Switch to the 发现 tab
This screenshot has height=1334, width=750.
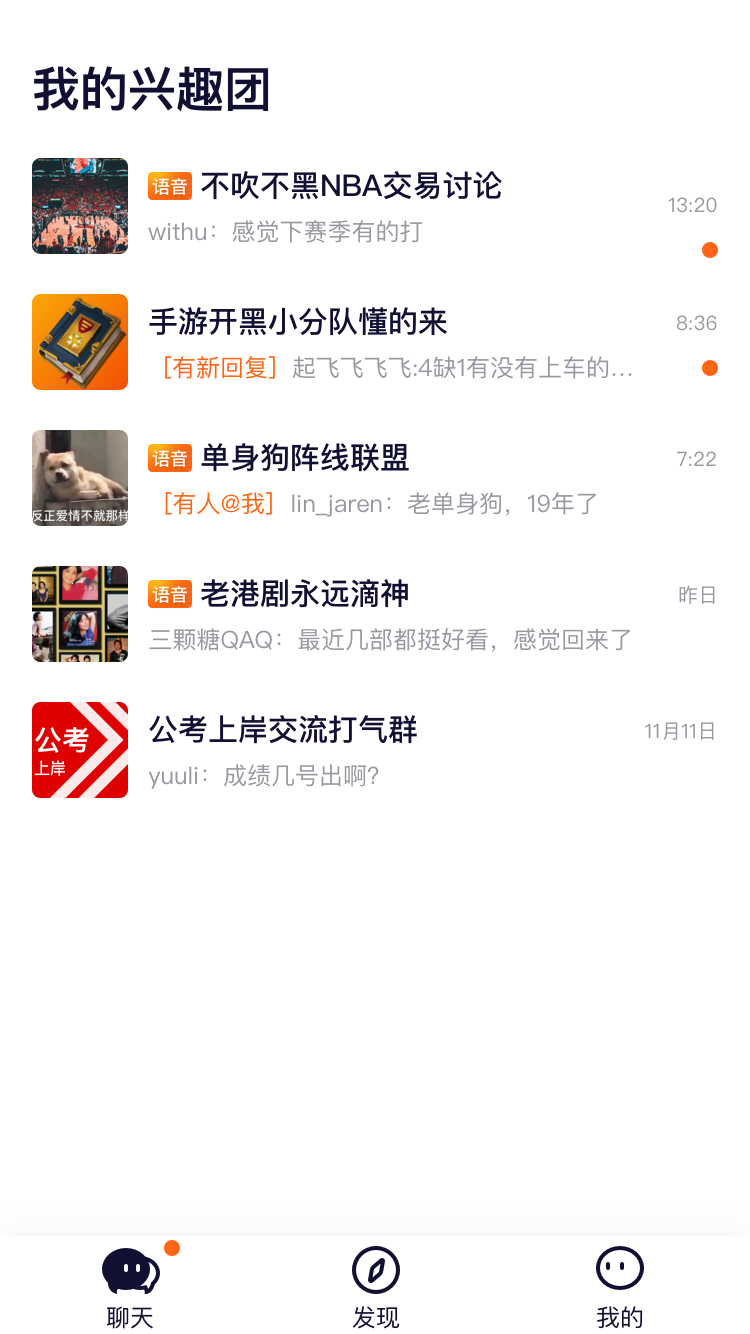tap(375, 1285)
